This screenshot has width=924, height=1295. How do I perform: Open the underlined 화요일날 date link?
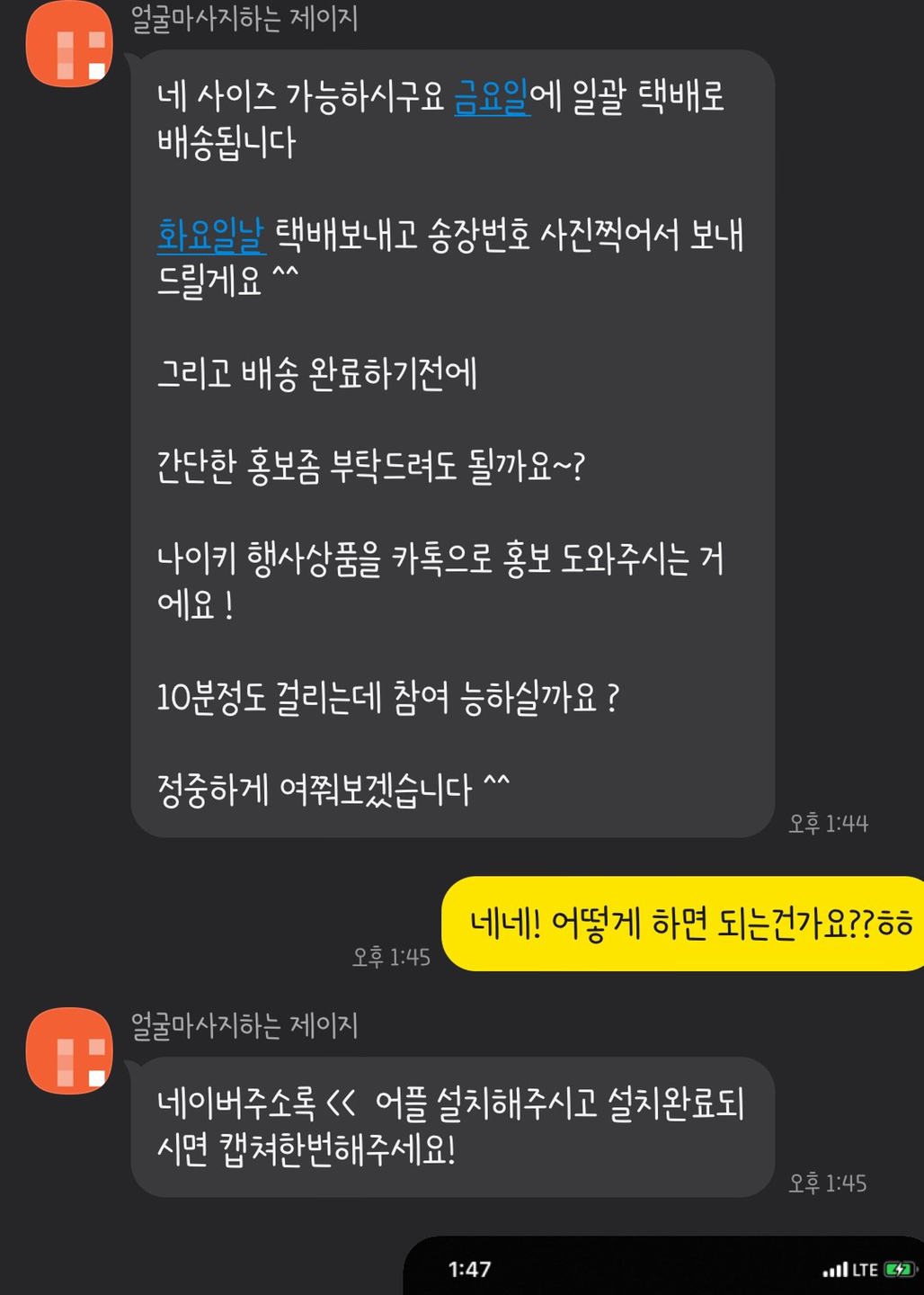pos(210,235)
